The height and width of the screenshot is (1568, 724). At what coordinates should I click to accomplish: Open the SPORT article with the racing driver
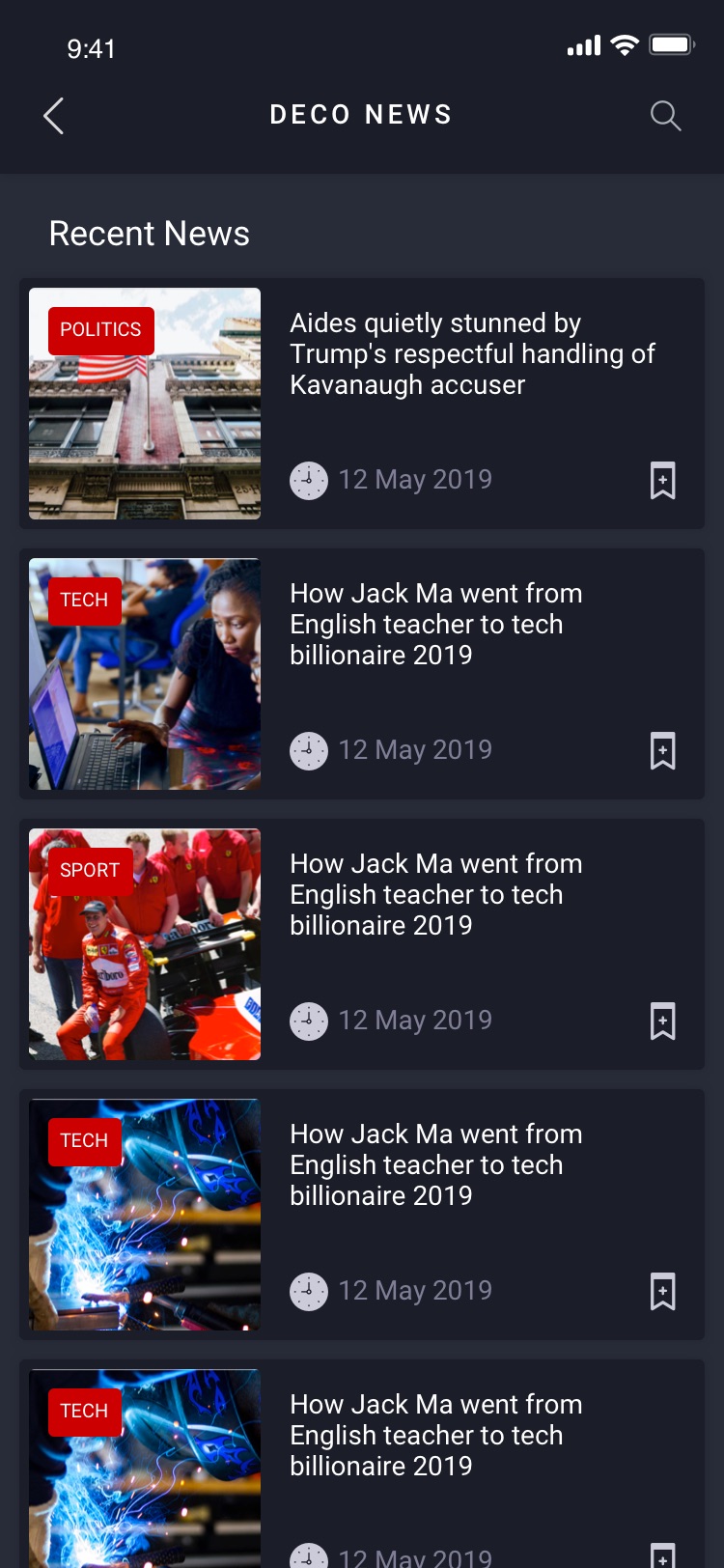pyautogui.click(x=435, y=895)
